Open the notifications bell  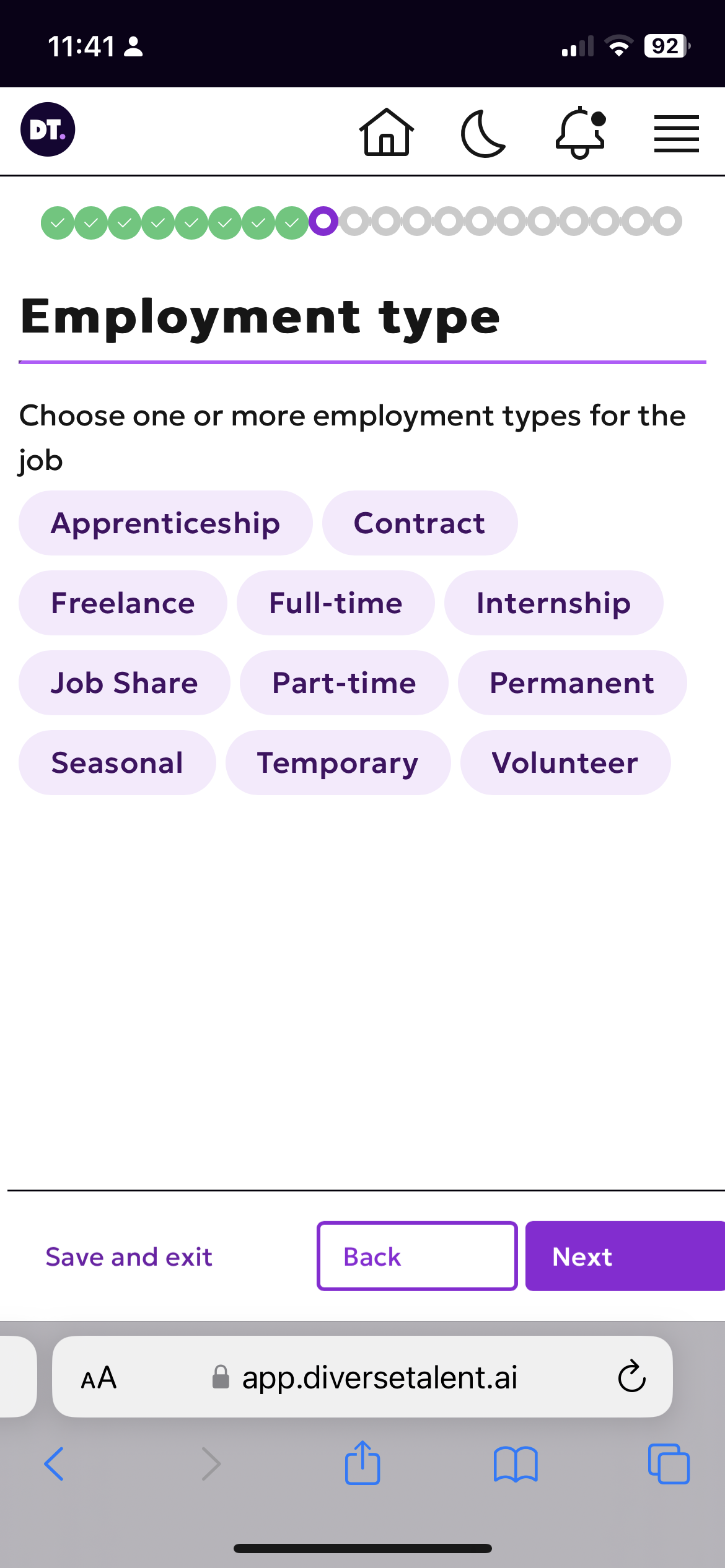[581, 133]
